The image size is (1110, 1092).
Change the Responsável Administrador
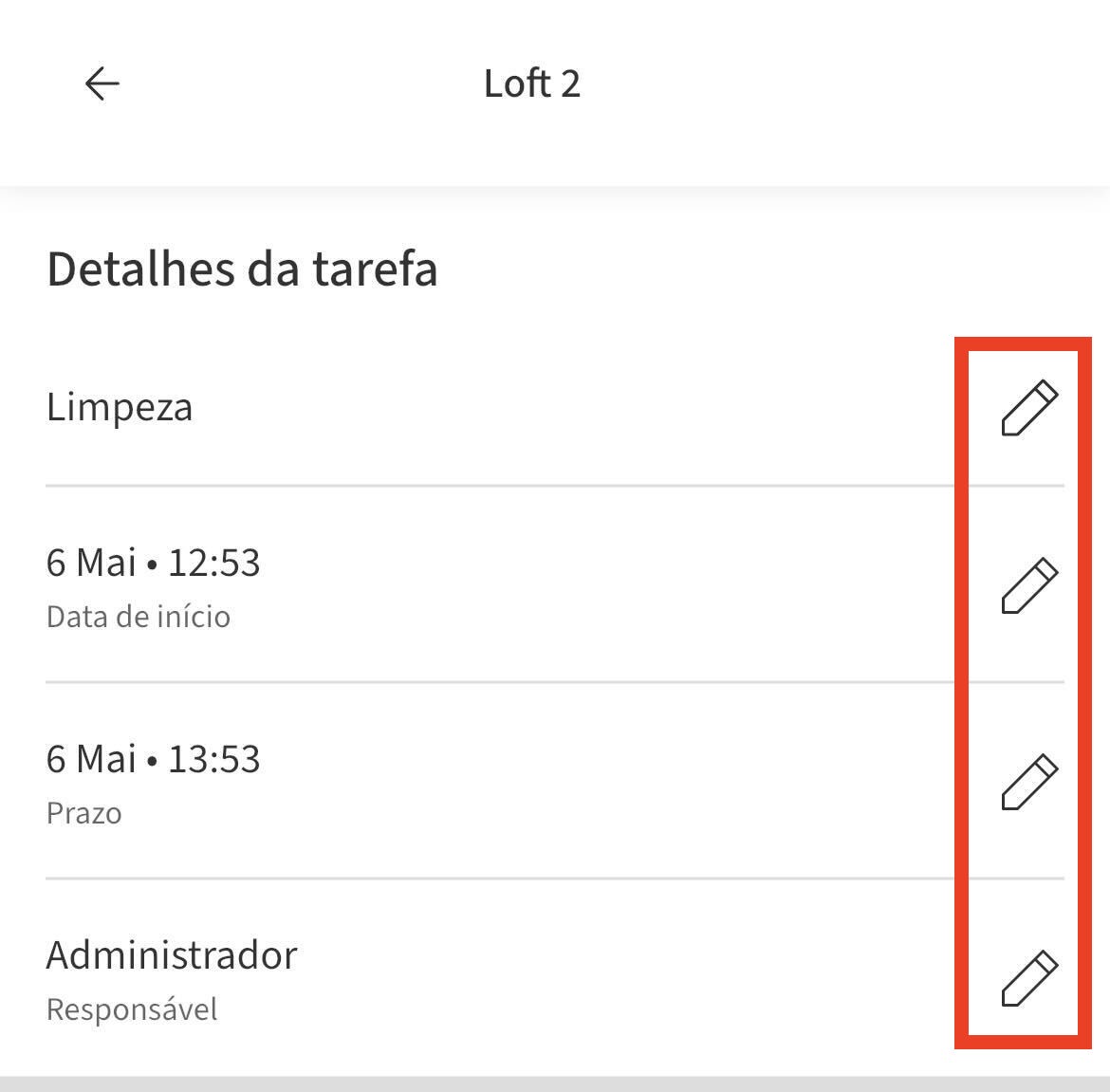point(1029,977)
